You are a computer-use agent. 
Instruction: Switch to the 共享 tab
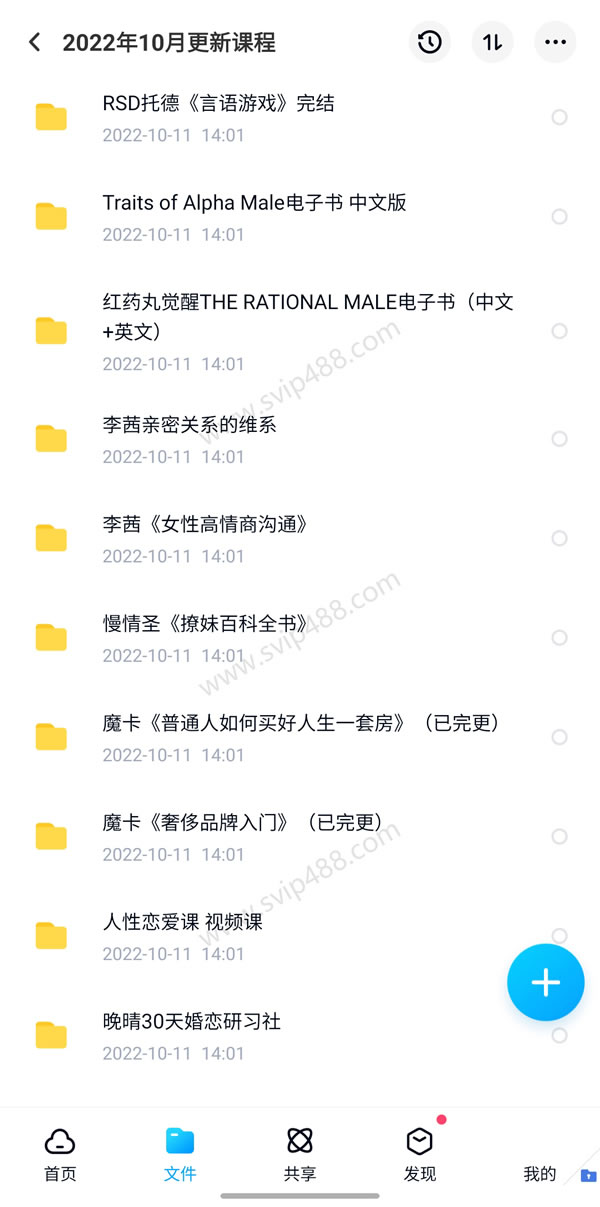click(300, 1154)
